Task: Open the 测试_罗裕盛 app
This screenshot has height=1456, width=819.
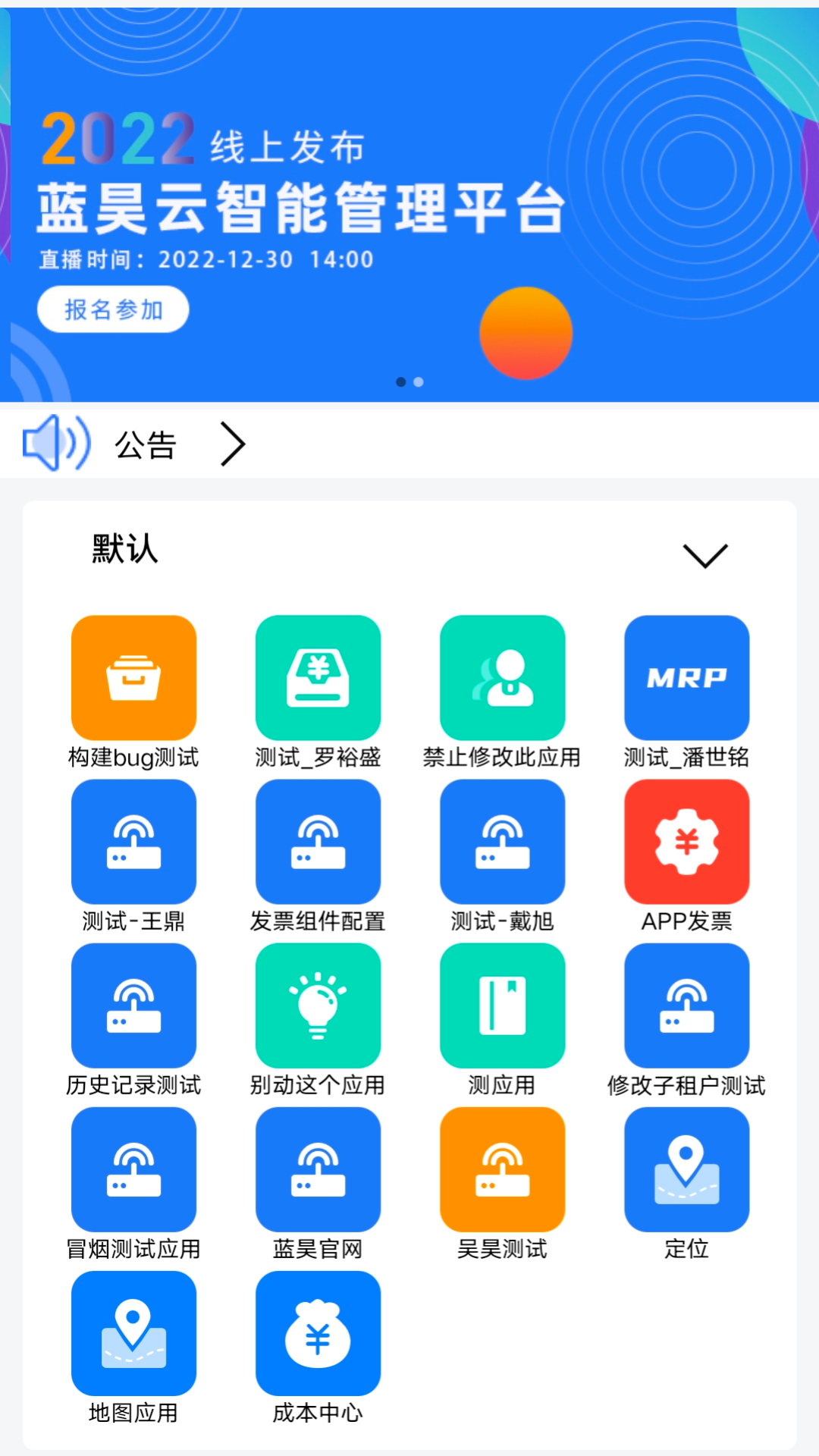Action: click(x=318, y=677)
